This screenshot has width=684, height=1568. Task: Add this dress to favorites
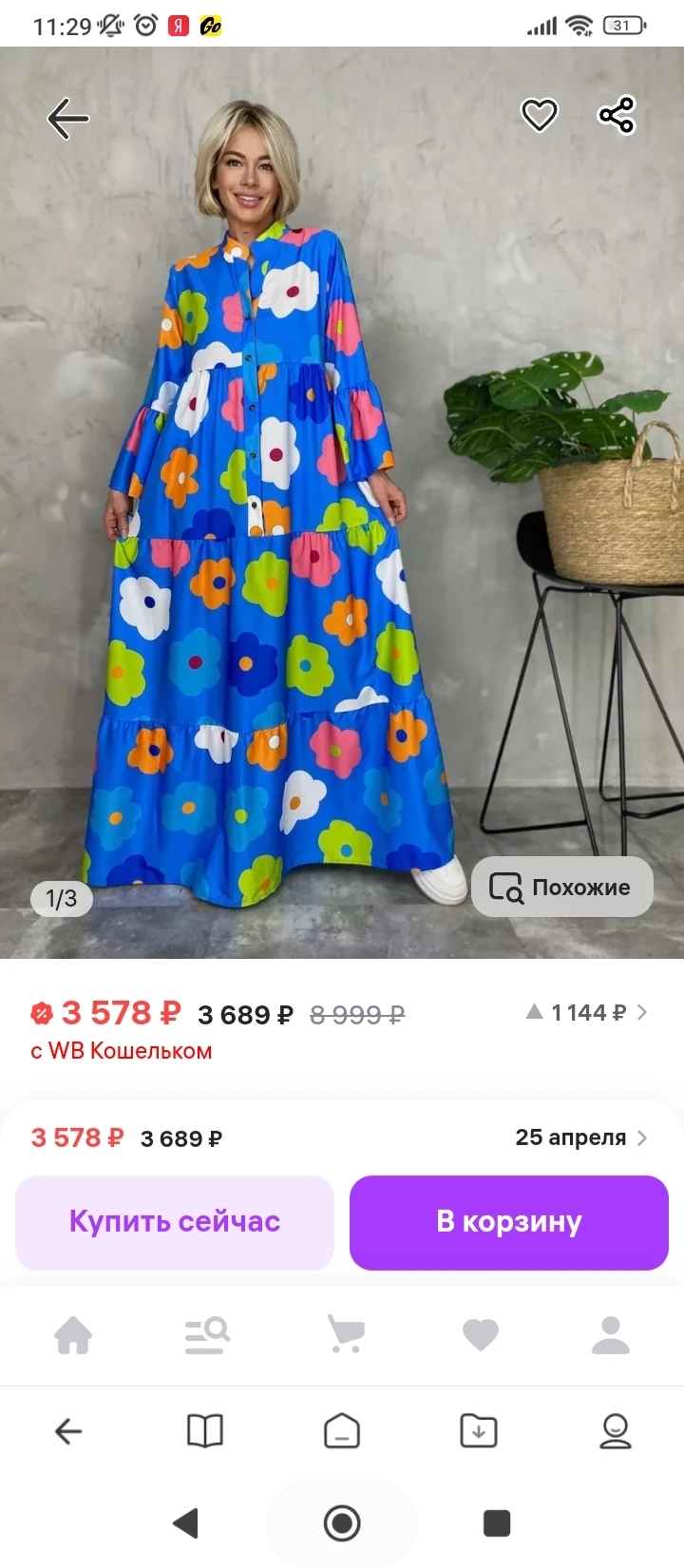(540, 116)
